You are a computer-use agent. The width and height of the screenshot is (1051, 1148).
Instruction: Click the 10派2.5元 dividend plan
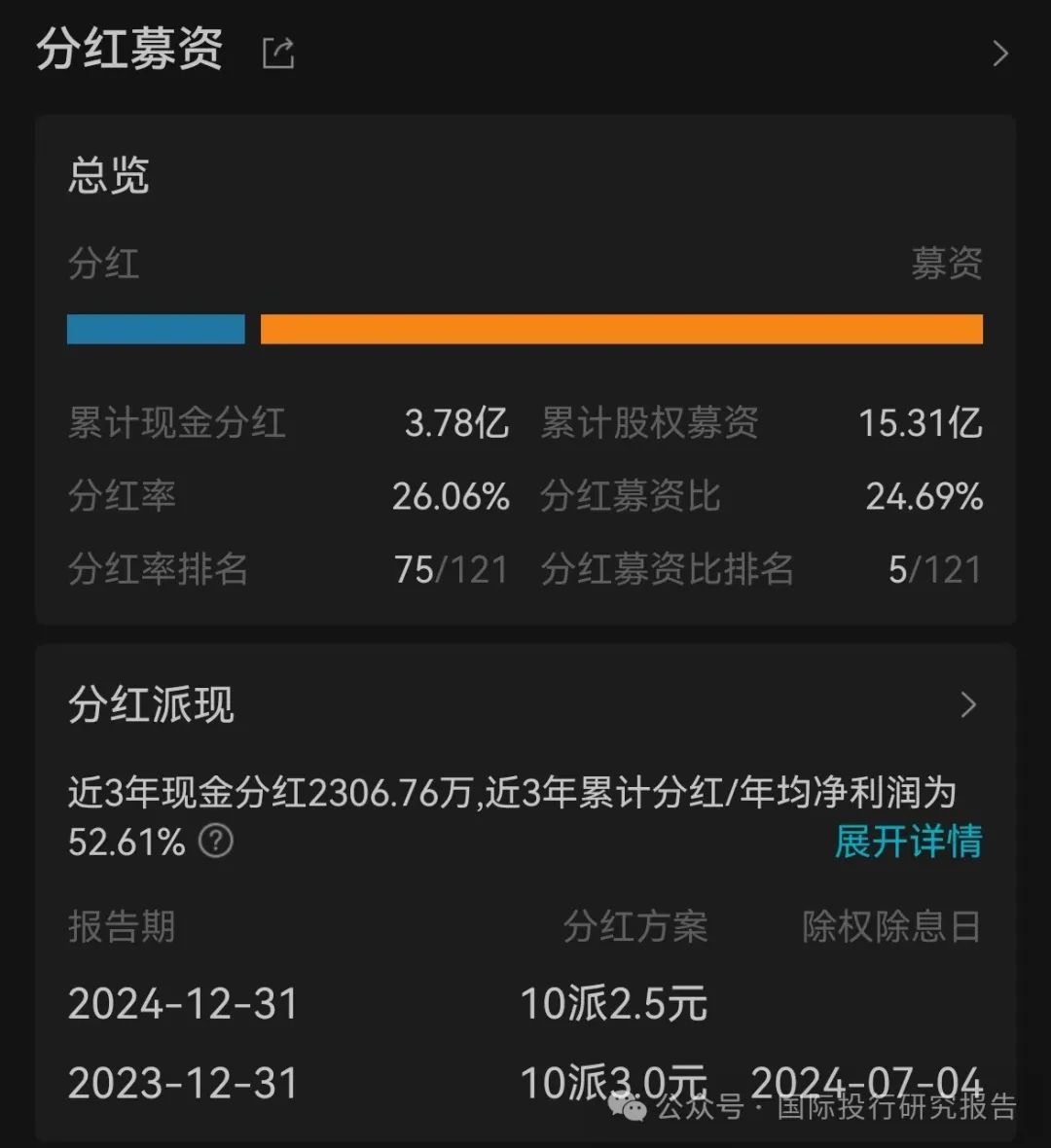pos(613,1003)
